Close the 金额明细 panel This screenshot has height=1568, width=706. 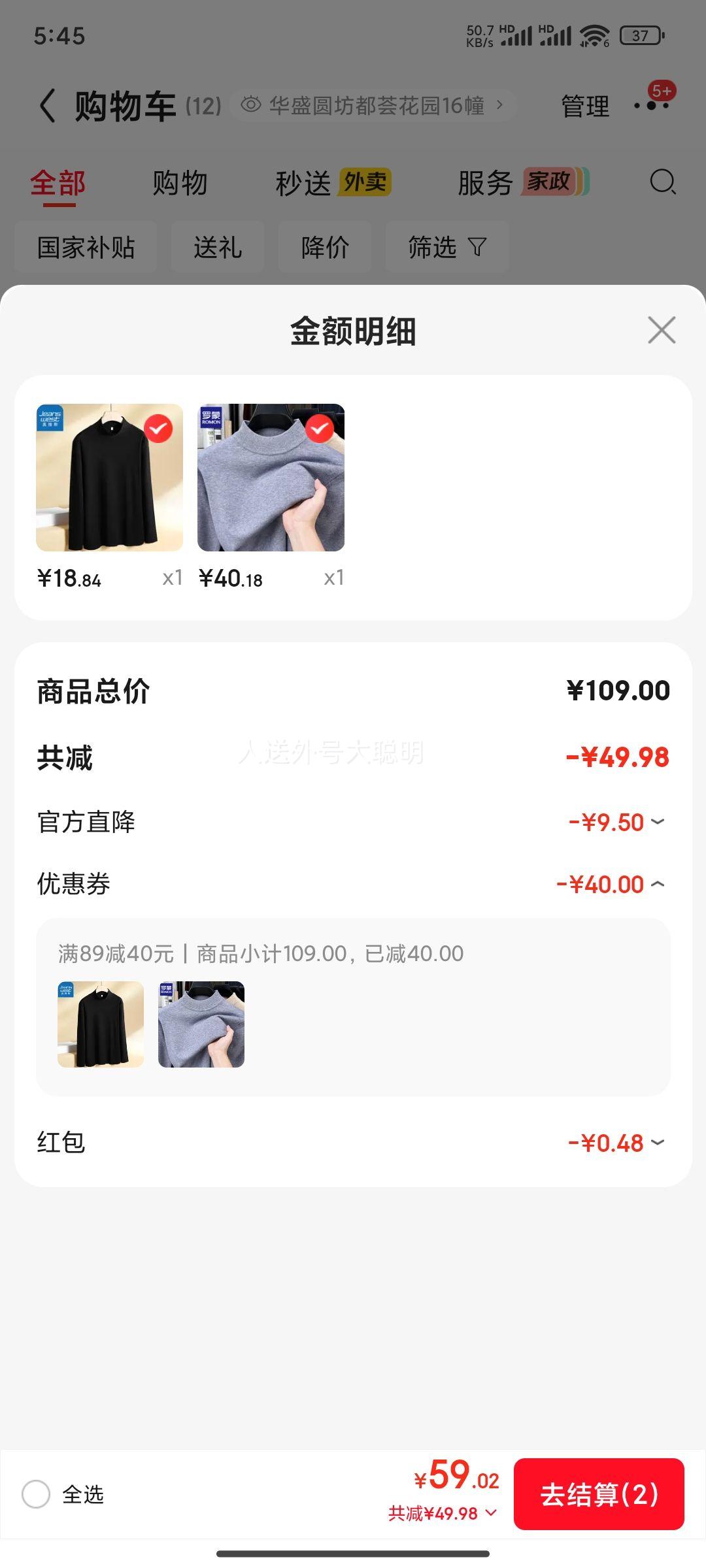pos(662,330)
